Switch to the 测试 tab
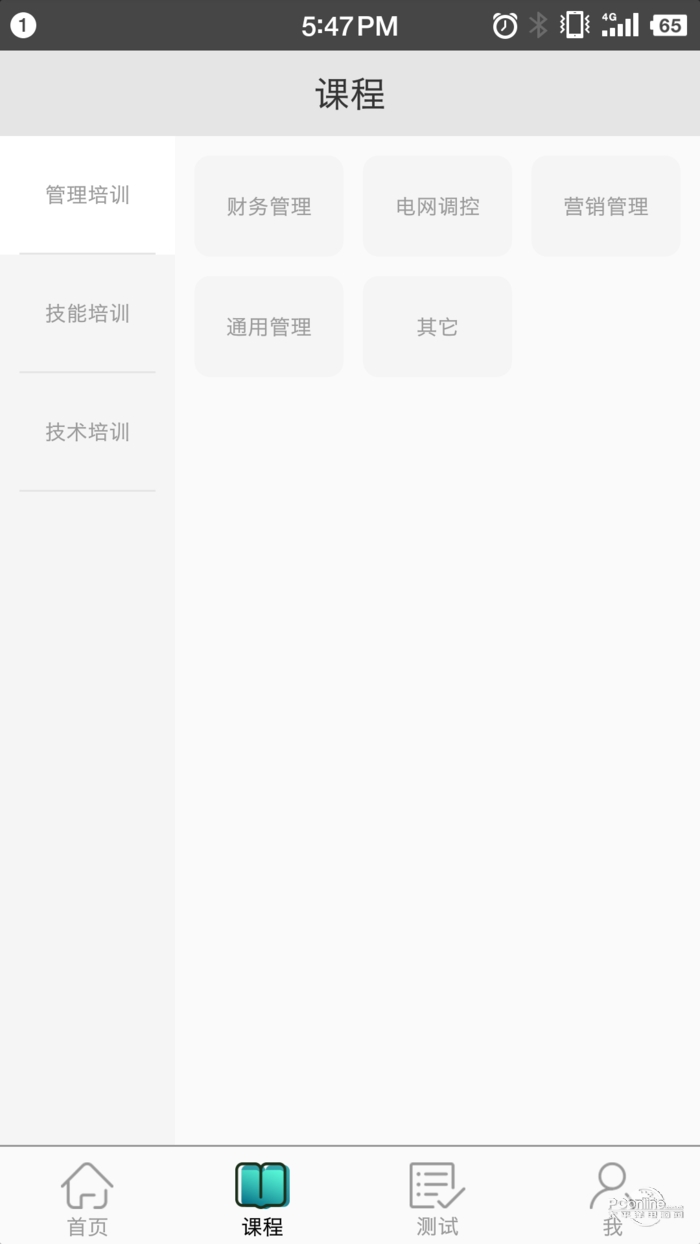Screen dimensions: 700x1244 [x=437, y=1198]
